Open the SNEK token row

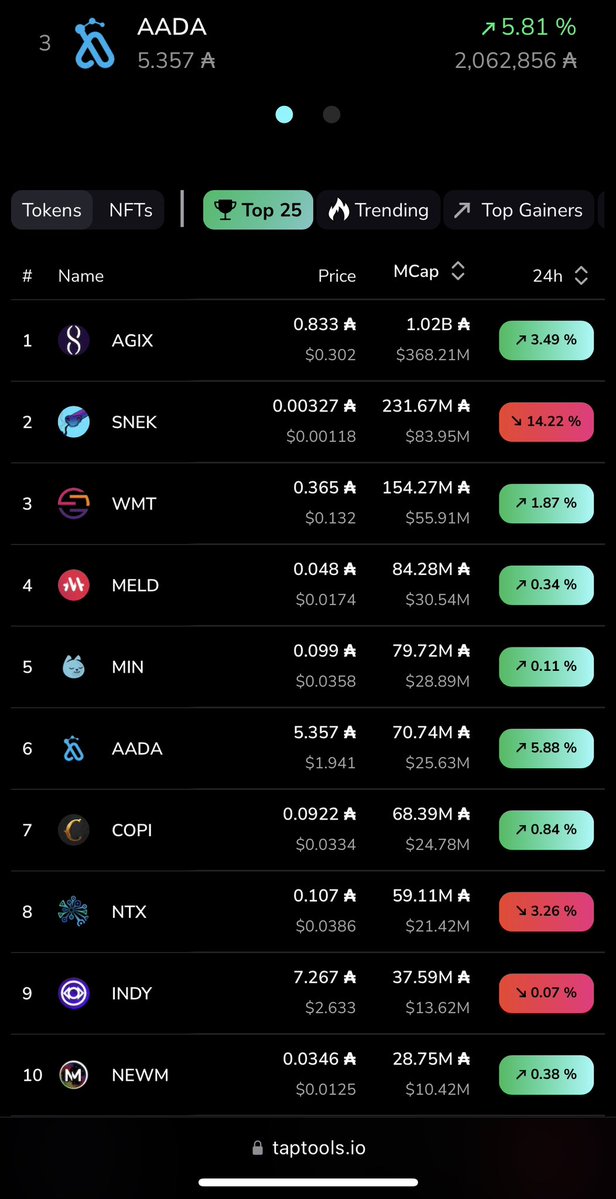pyautogui.click(x=308, y=422)
